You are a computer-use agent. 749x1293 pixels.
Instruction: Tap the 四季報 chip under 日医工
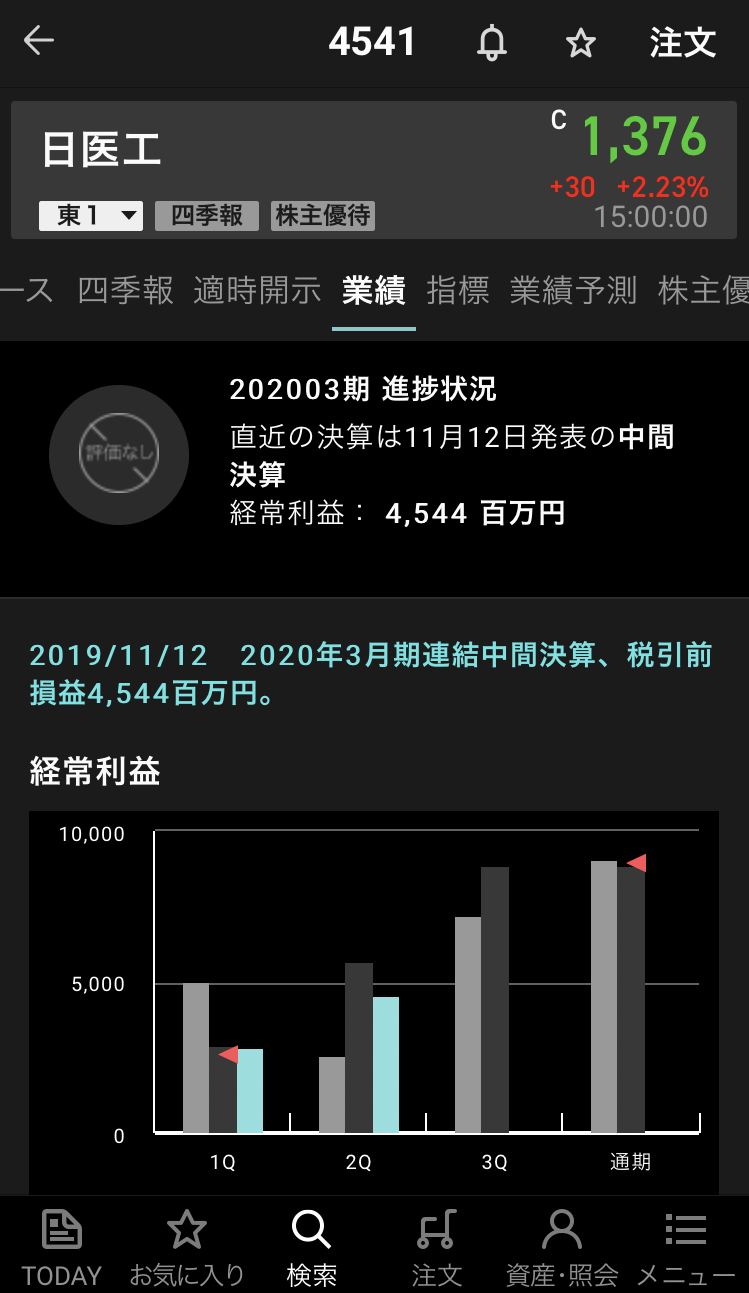coord(207,216)
